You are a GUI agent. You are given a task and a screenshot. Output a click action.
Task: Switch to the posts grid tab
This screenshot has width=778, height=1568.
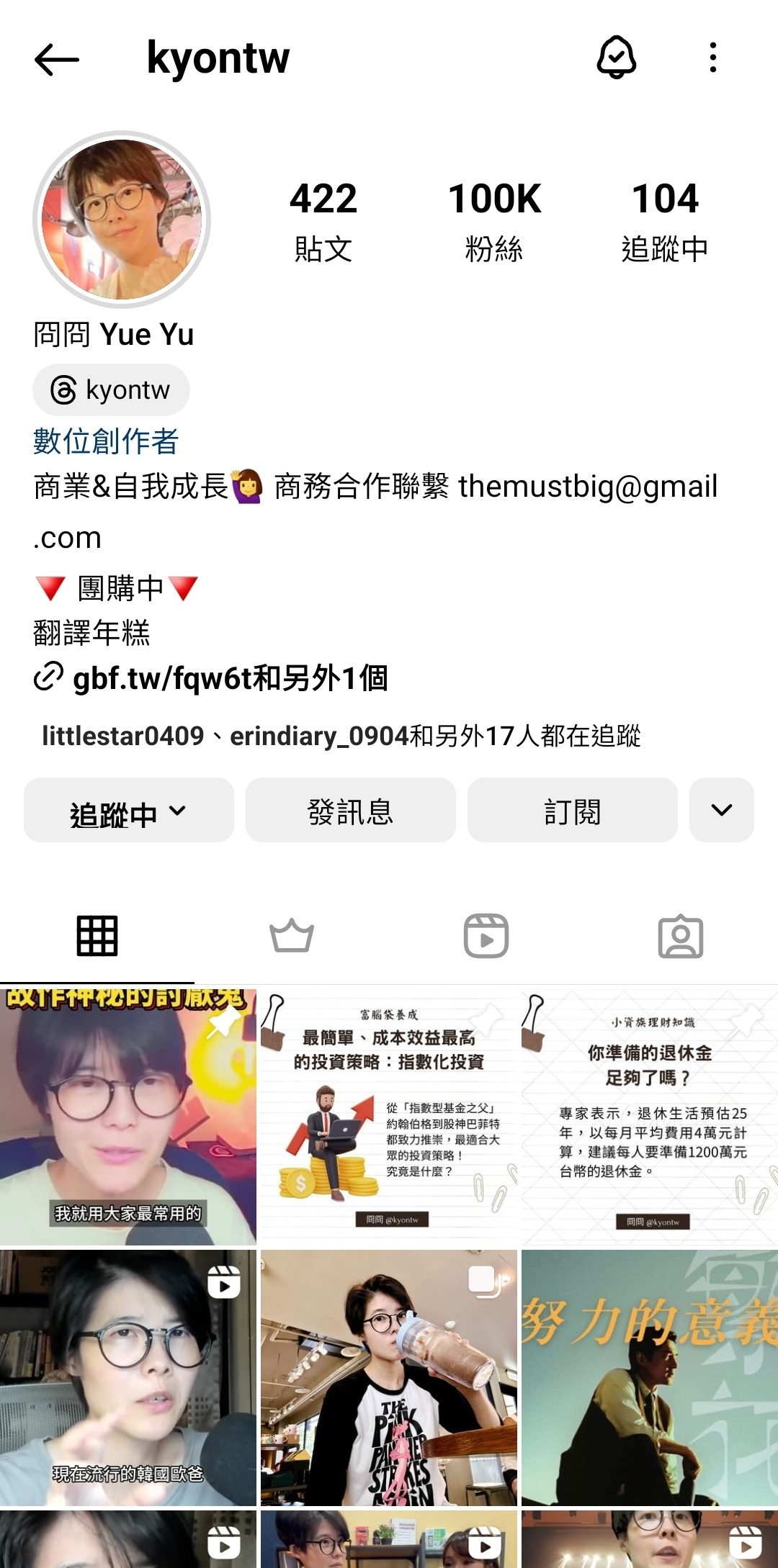97,936
